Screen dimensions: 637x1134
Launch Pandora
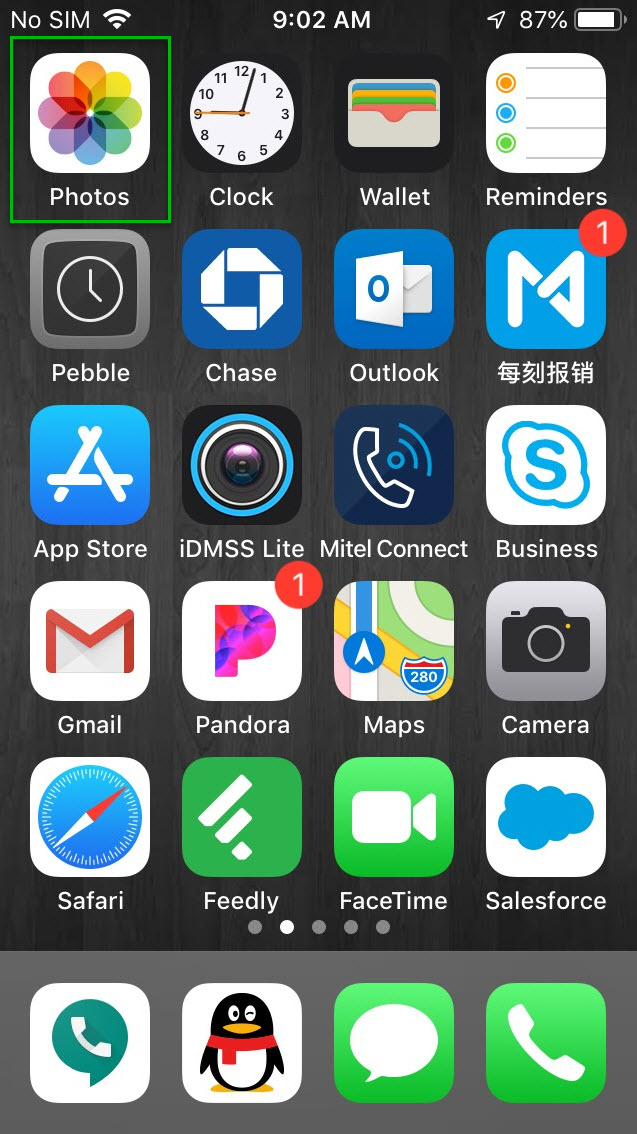(x=242, y=641)
